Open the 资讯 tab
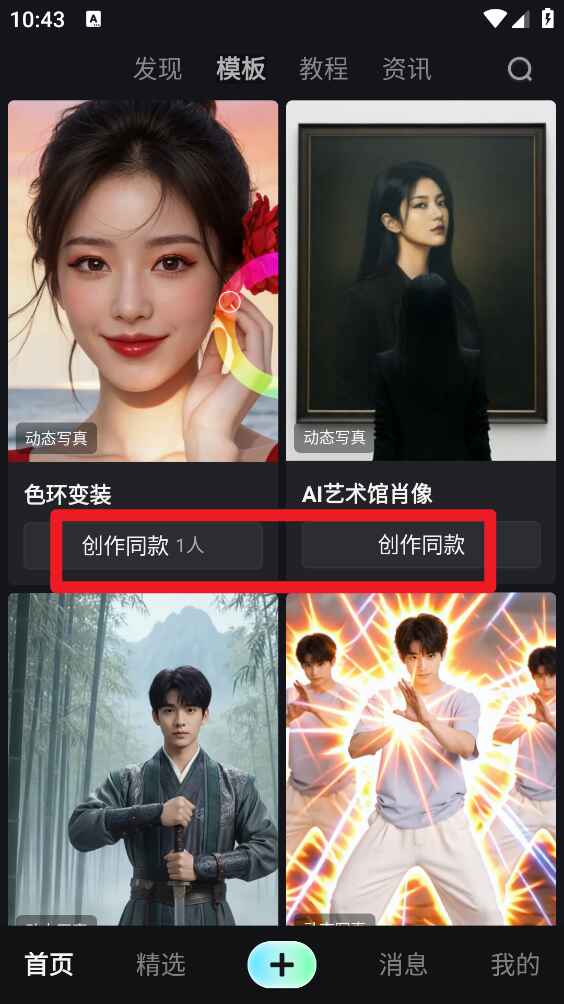564x1004 pixels. coord(407,69)
